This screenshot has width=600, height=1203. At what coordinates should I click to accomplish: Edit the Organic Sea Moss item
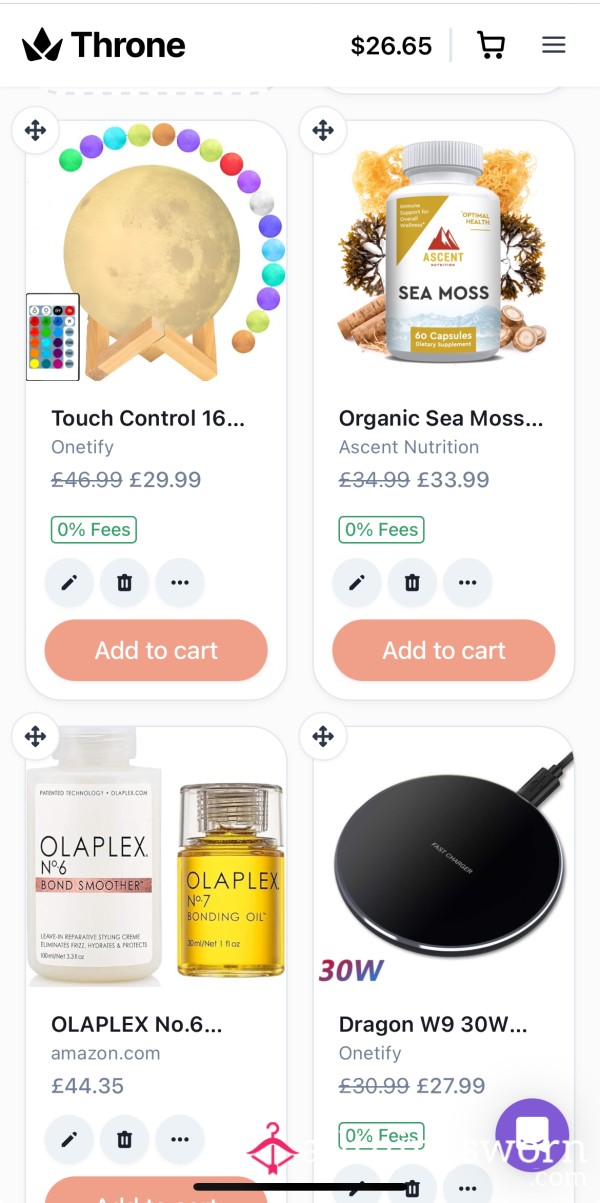357,582
